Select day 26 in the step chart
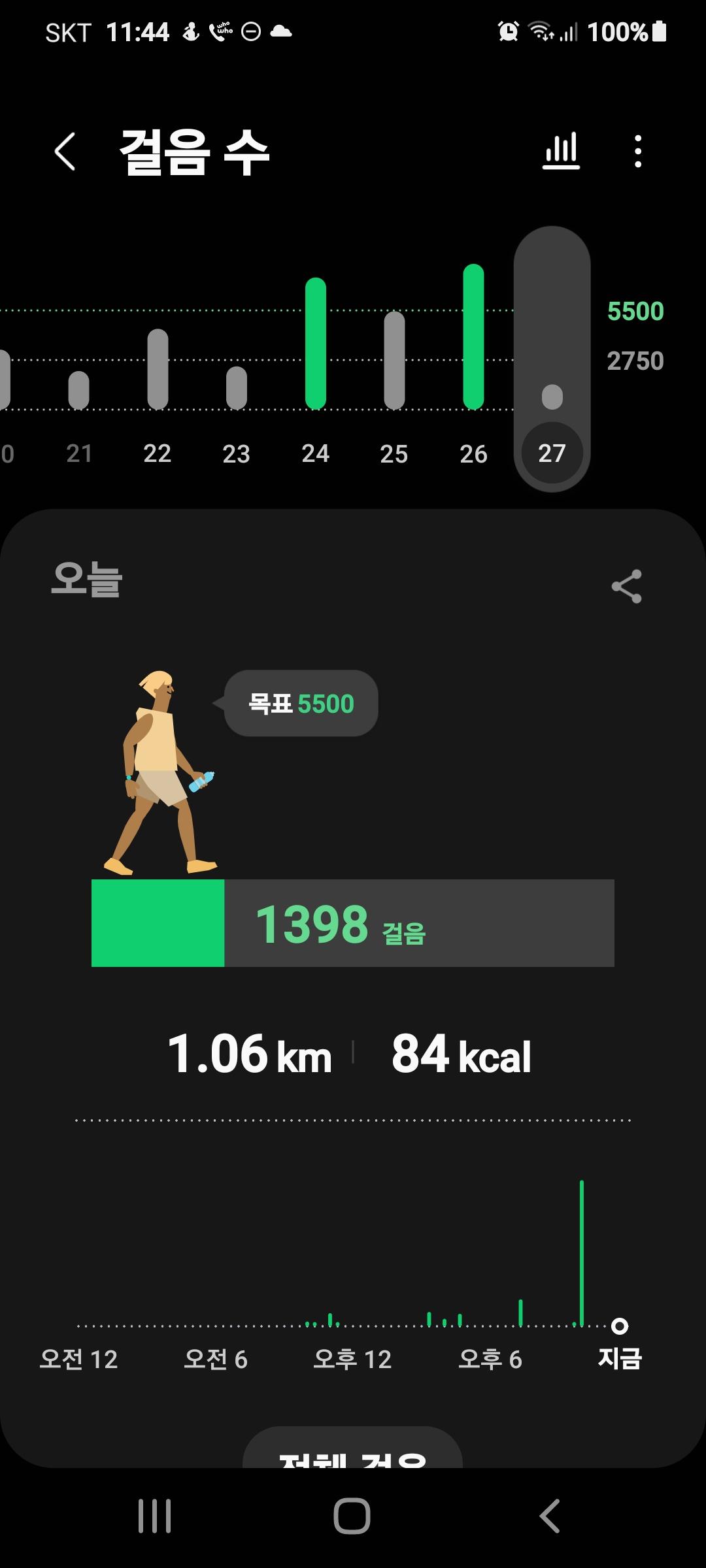 [473, 366]
